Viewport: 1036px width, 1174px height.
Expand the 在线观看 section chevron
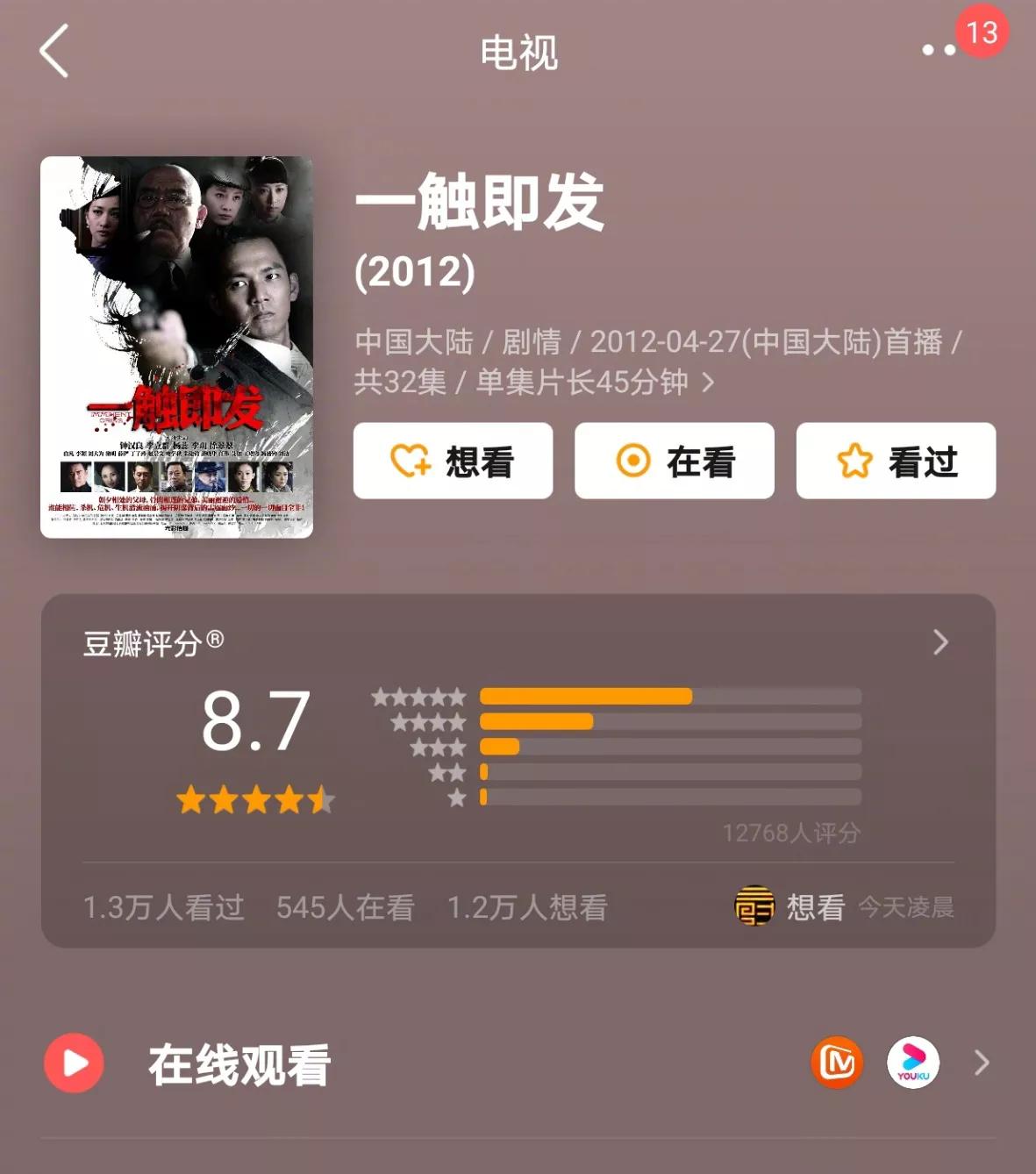[x=984, y=1062]
